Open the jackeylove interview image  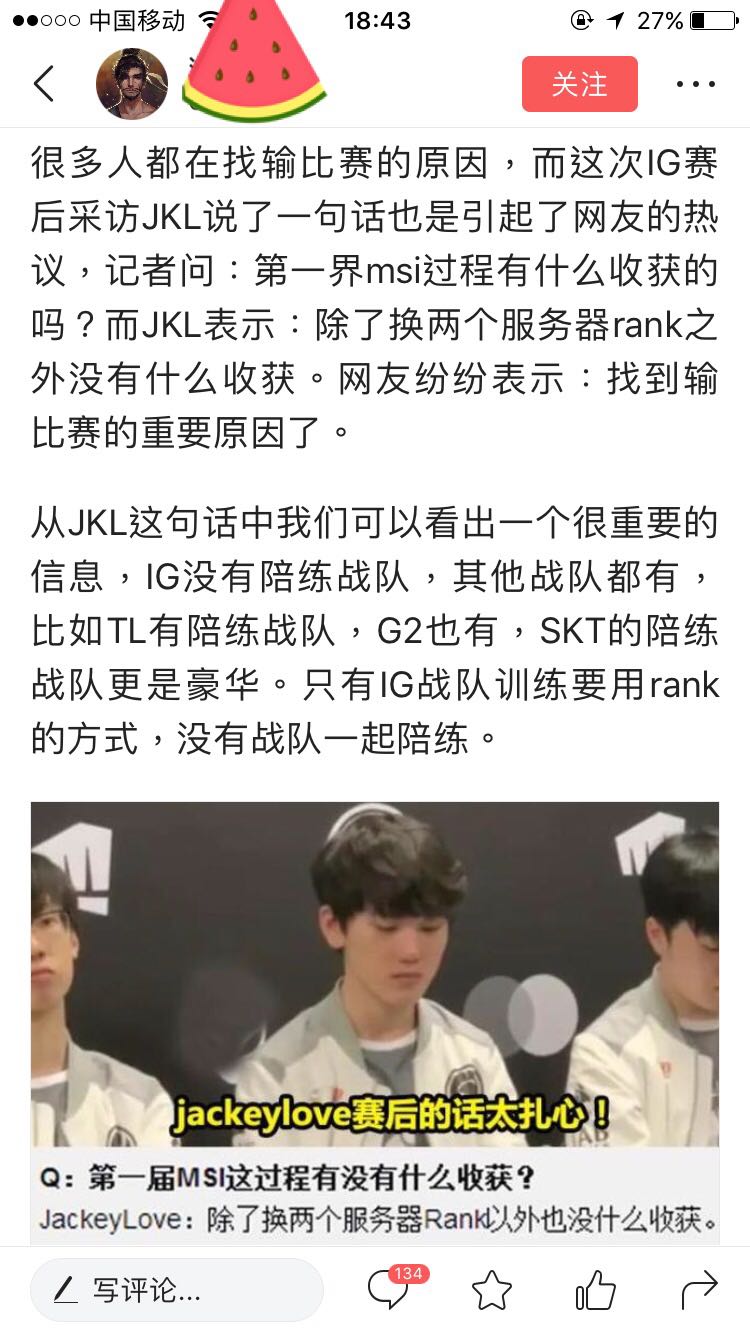(375, 1023)
